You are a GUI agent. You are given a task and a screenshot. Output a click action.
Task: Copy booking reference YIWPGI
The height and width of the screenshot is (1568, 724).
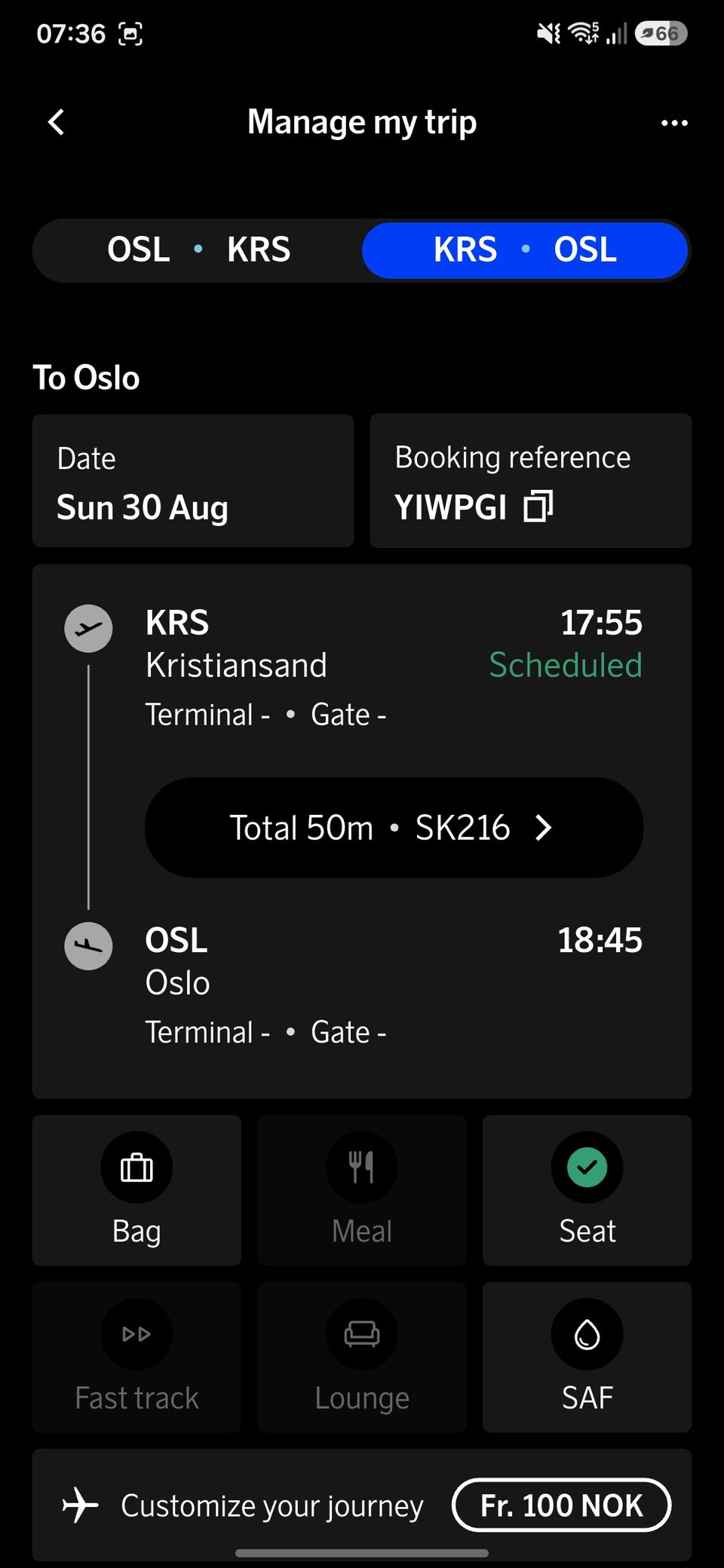(x=538, y=506)
